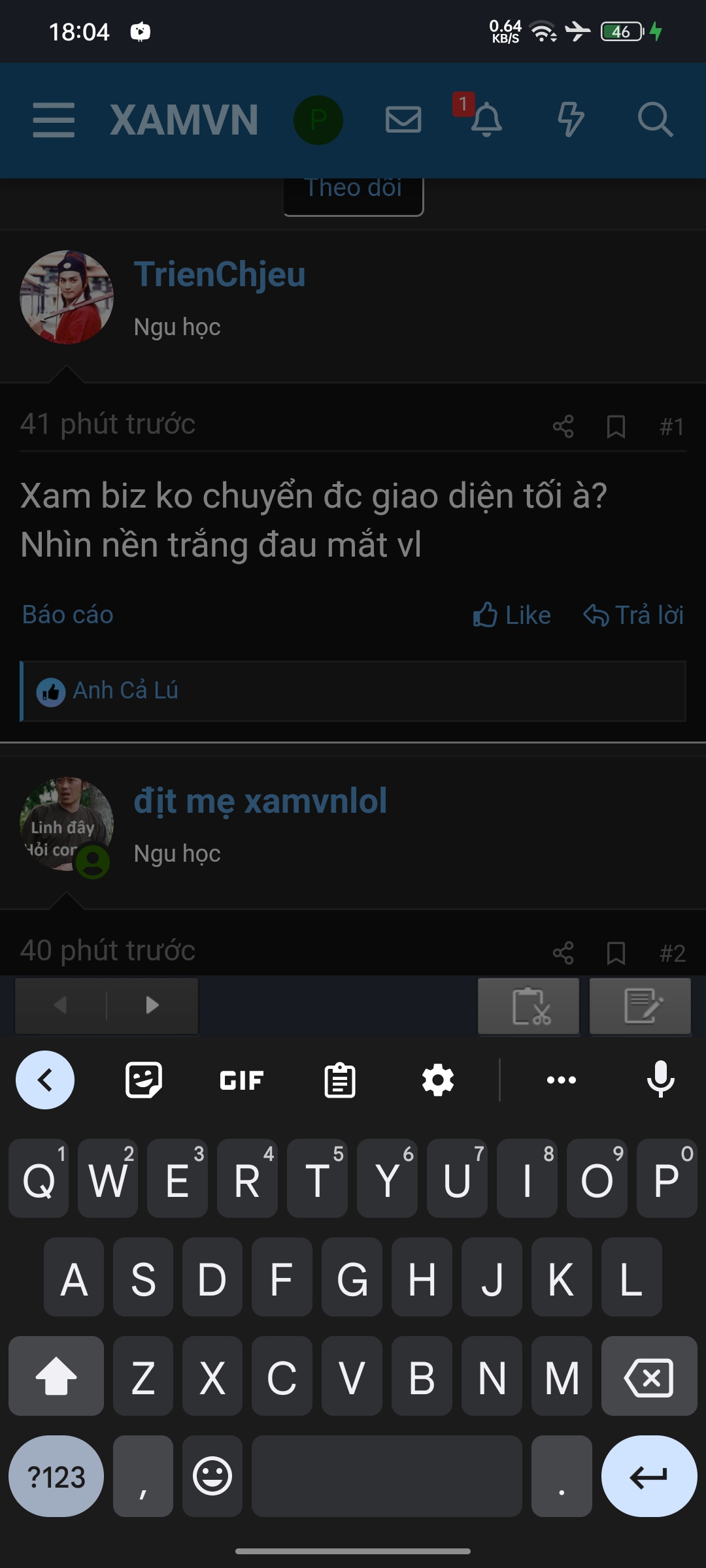Open your profile via the P avatar

pyautogui.click(x=318, y=119)
